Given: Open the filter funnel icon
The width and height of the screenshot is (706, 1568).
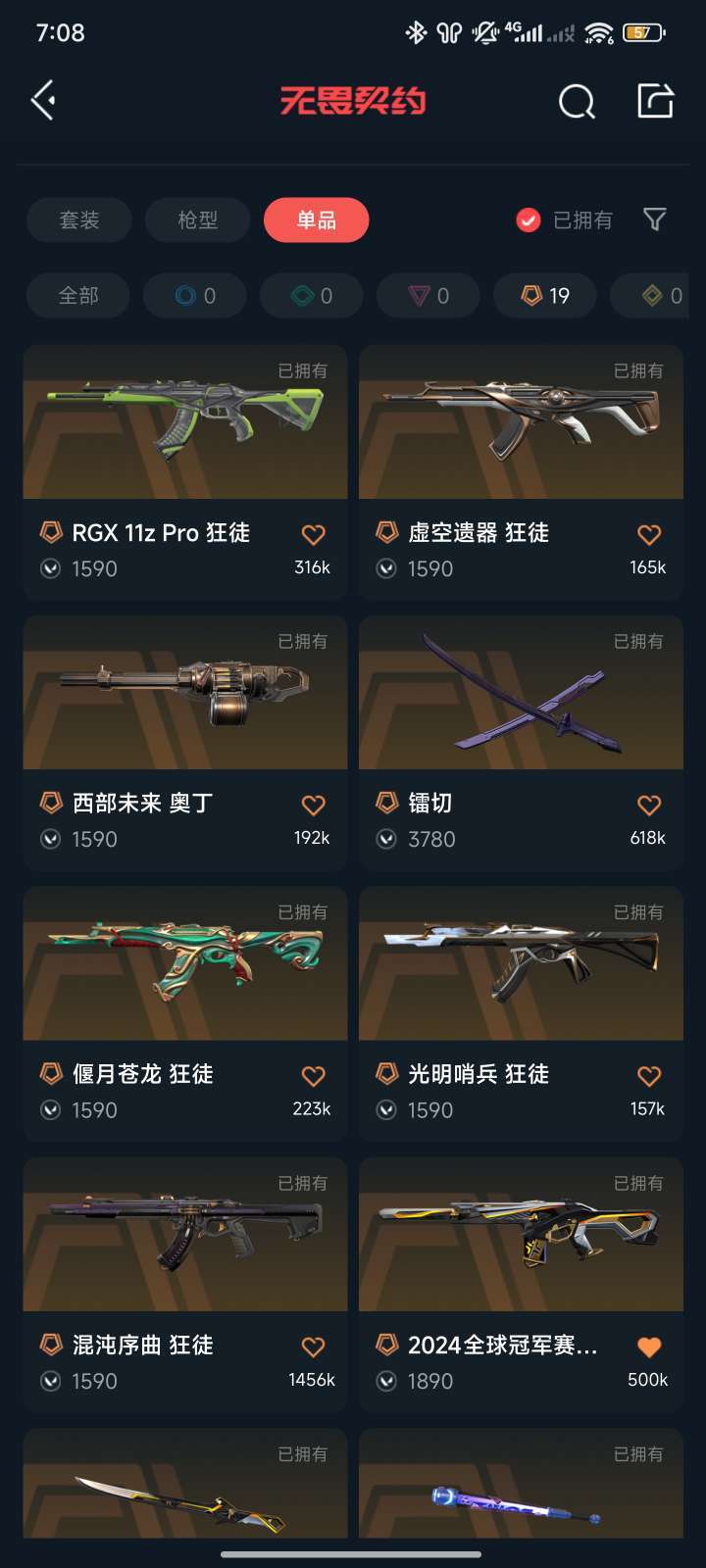Looking at the screenshot, I should [655, 220].
